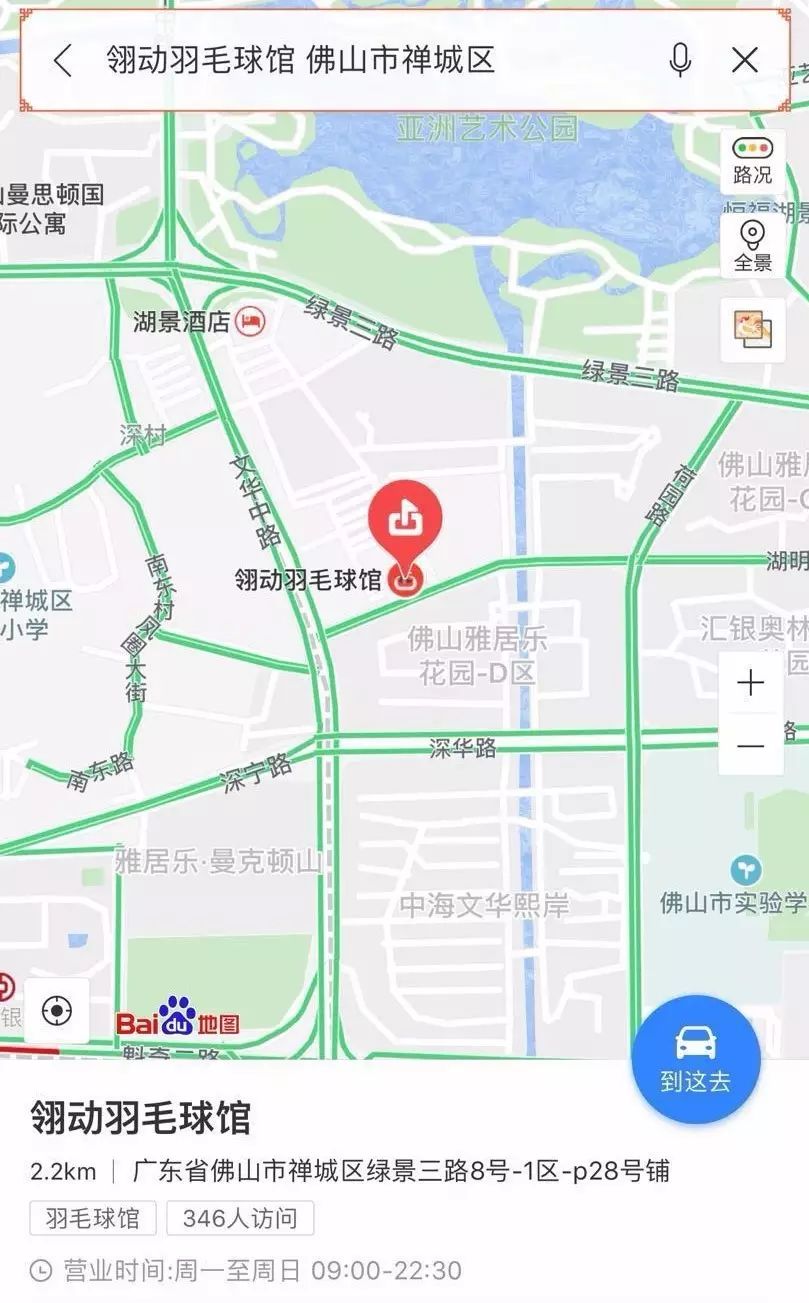Tap the 湖景酒店 hotel marker
Image resolution: width=809 pixels, height=1303 pixels.
click(x=253, y=322)
